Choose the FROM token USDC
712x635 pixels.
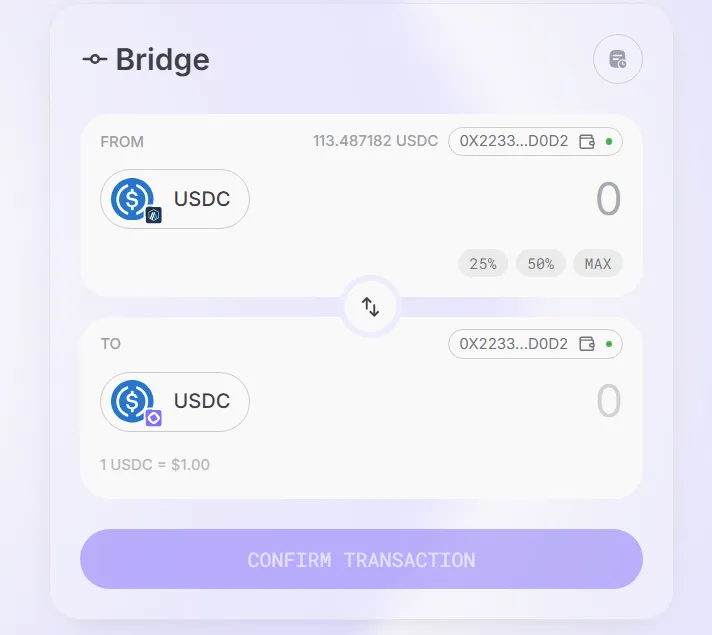pyautogui.click(x=175, y=199)
